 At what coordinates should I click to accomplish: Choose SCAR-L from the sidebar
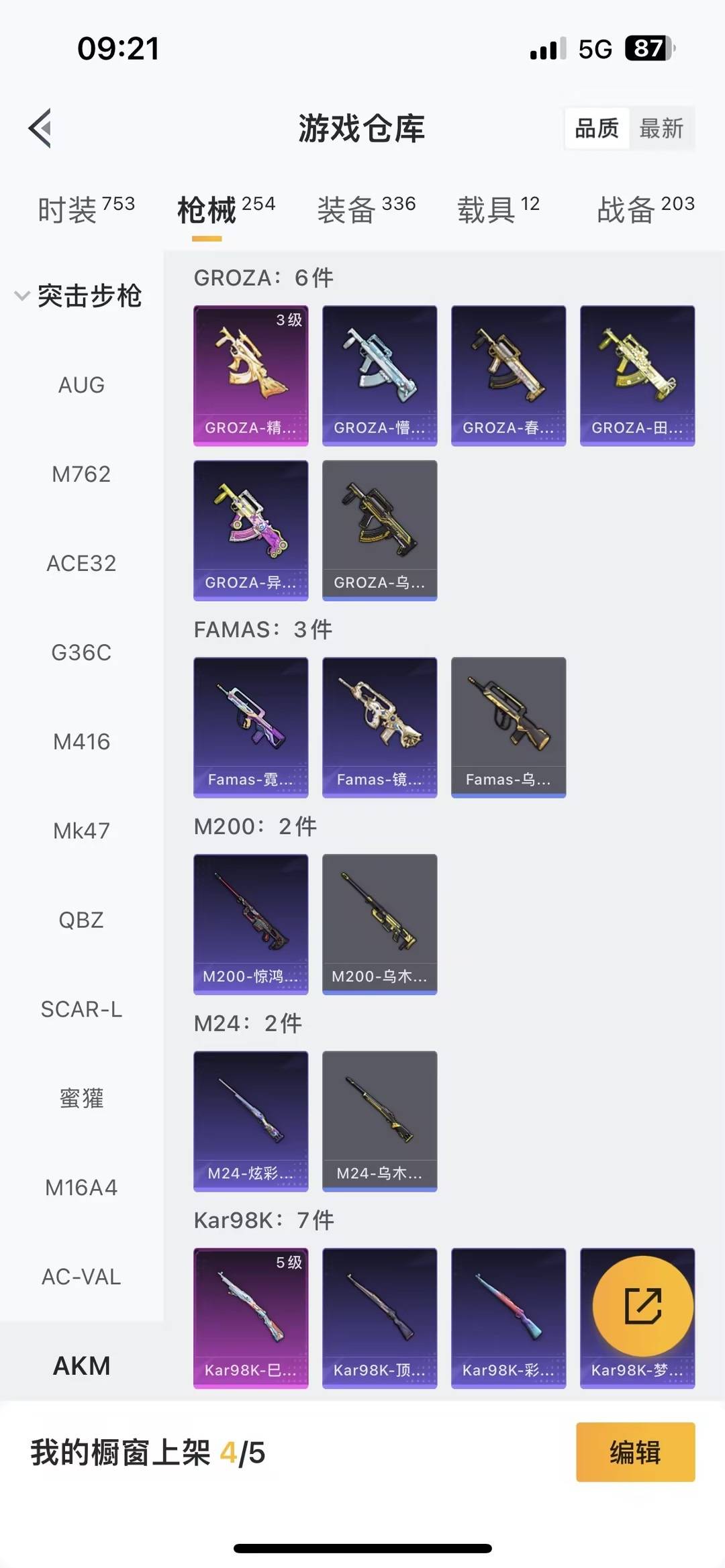81,1009
